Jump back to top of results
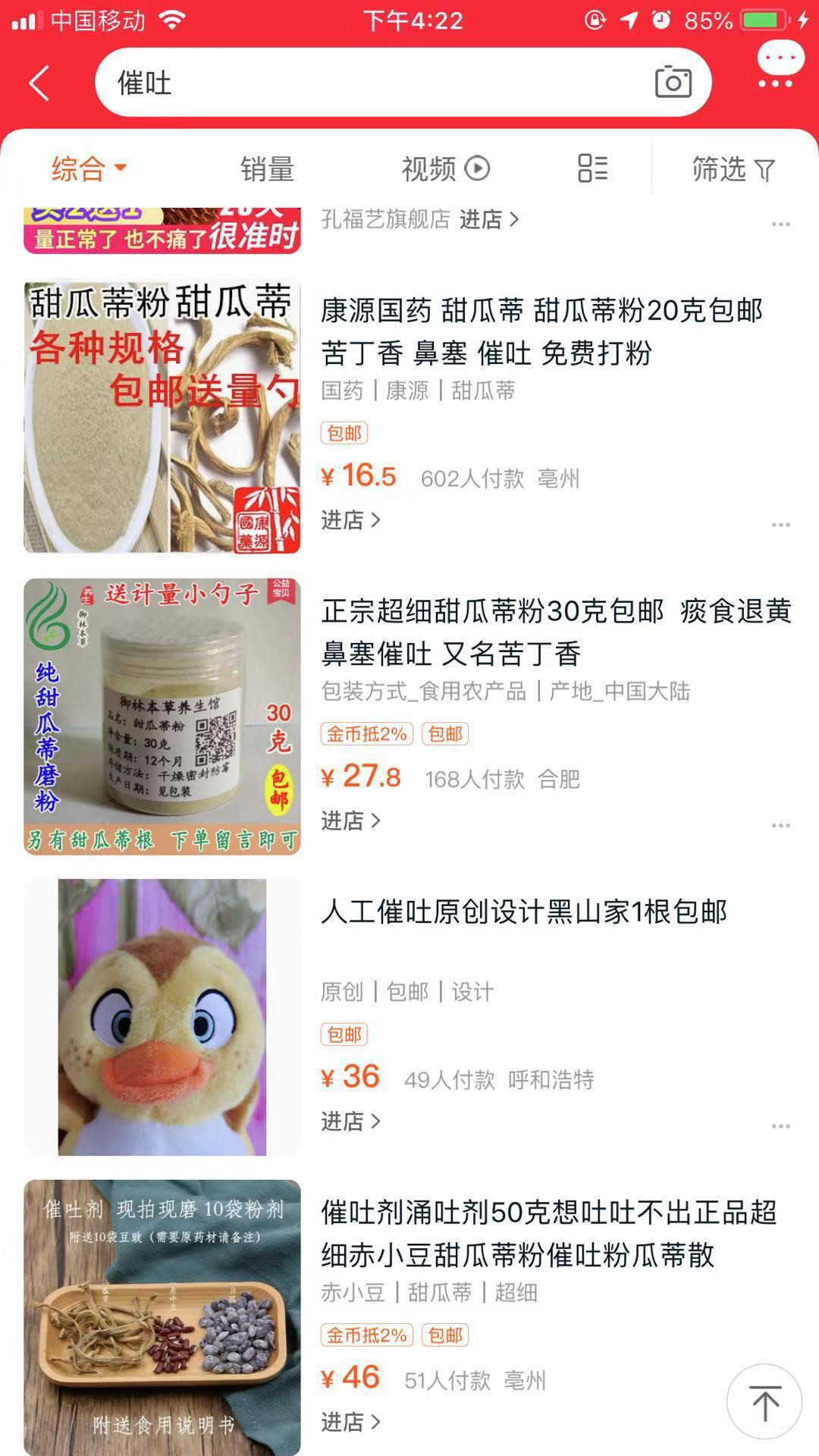The height and width of the screenshot is (1456, 819). point(764,1401)
